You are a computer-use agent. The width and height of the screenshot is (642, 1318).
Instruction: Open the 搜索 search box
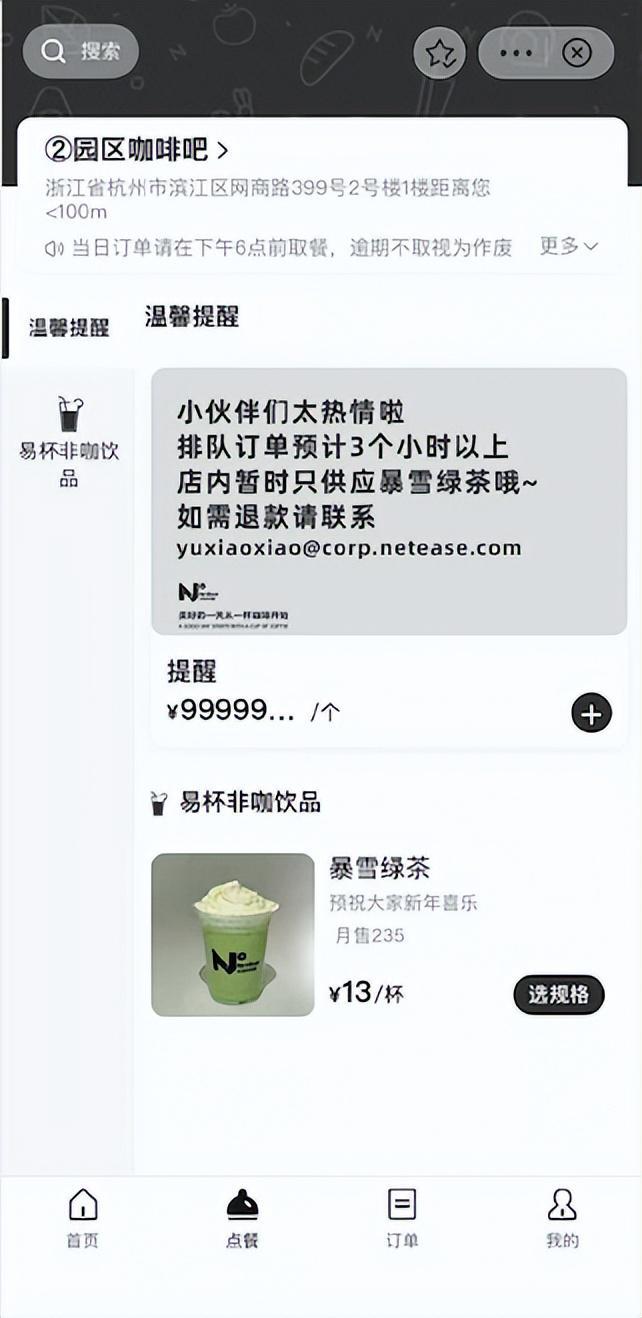[x=80, y=52]
